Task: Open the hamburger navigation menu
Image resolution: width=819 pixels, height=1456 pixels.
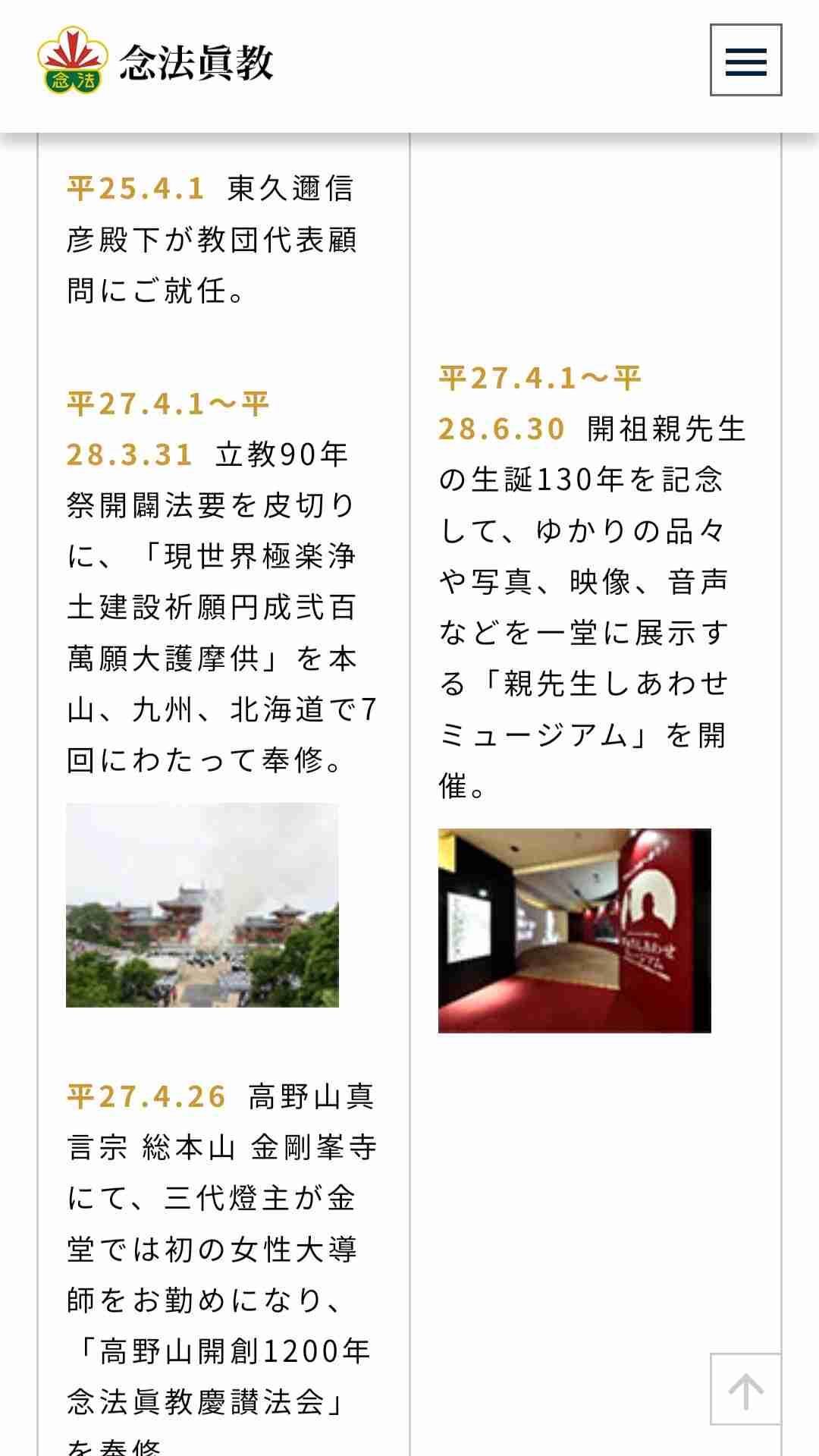Action: coord(745,60)
